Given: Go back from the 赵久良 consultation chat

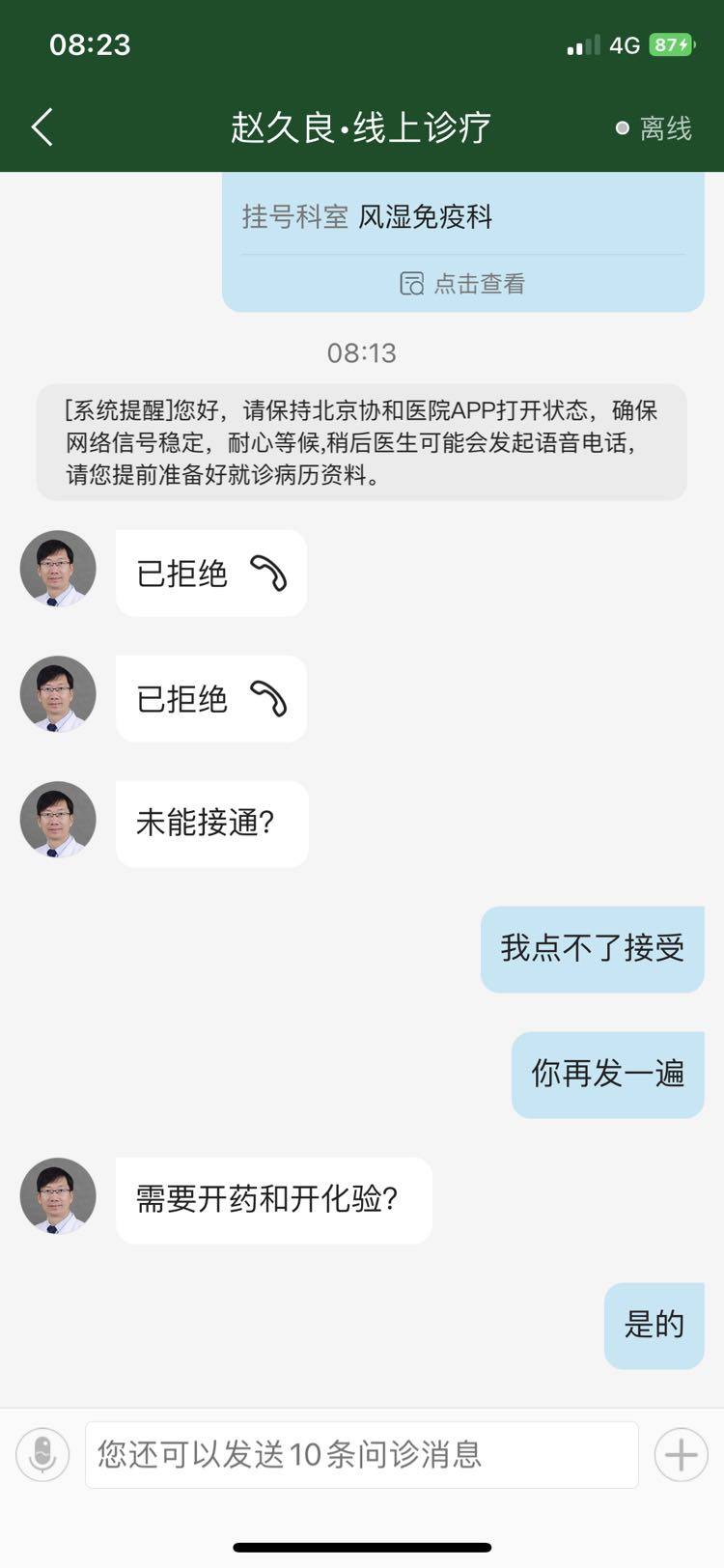Looking at the screenshot, I should [x=42, y=127].
